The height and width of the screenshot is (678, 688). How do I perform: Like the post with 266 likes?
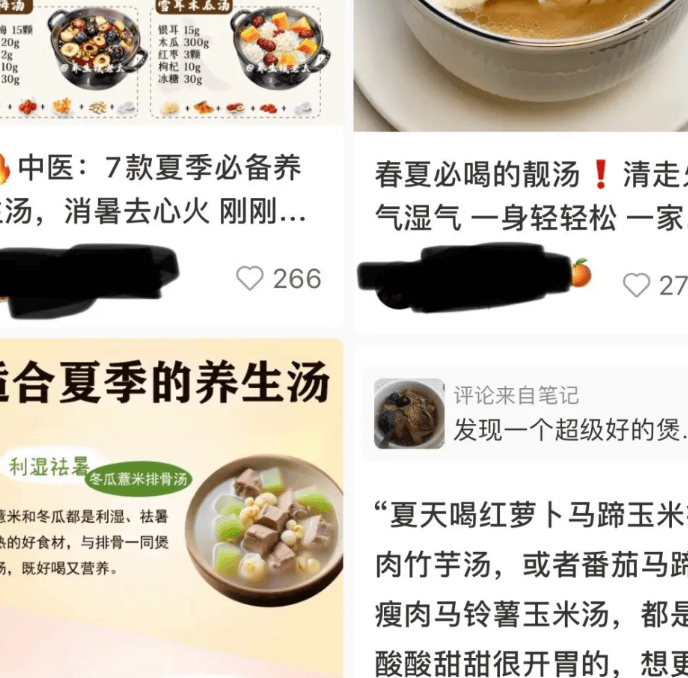point(250,278)
